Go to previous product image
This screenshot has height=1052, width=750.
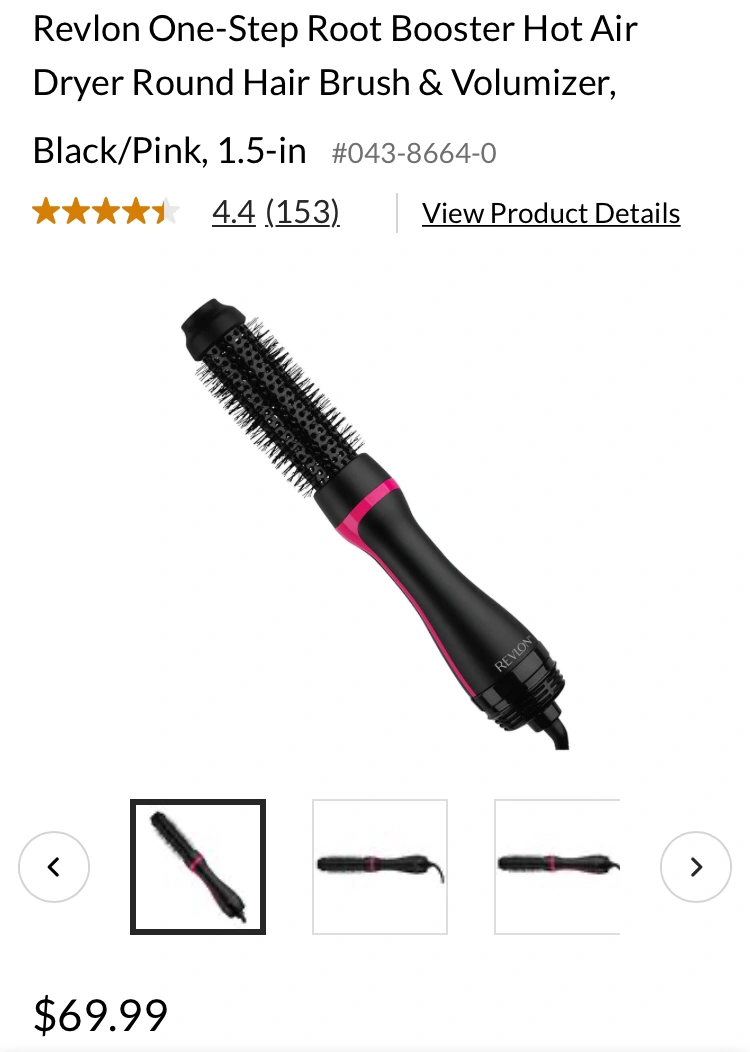click(x=54, y=867)
